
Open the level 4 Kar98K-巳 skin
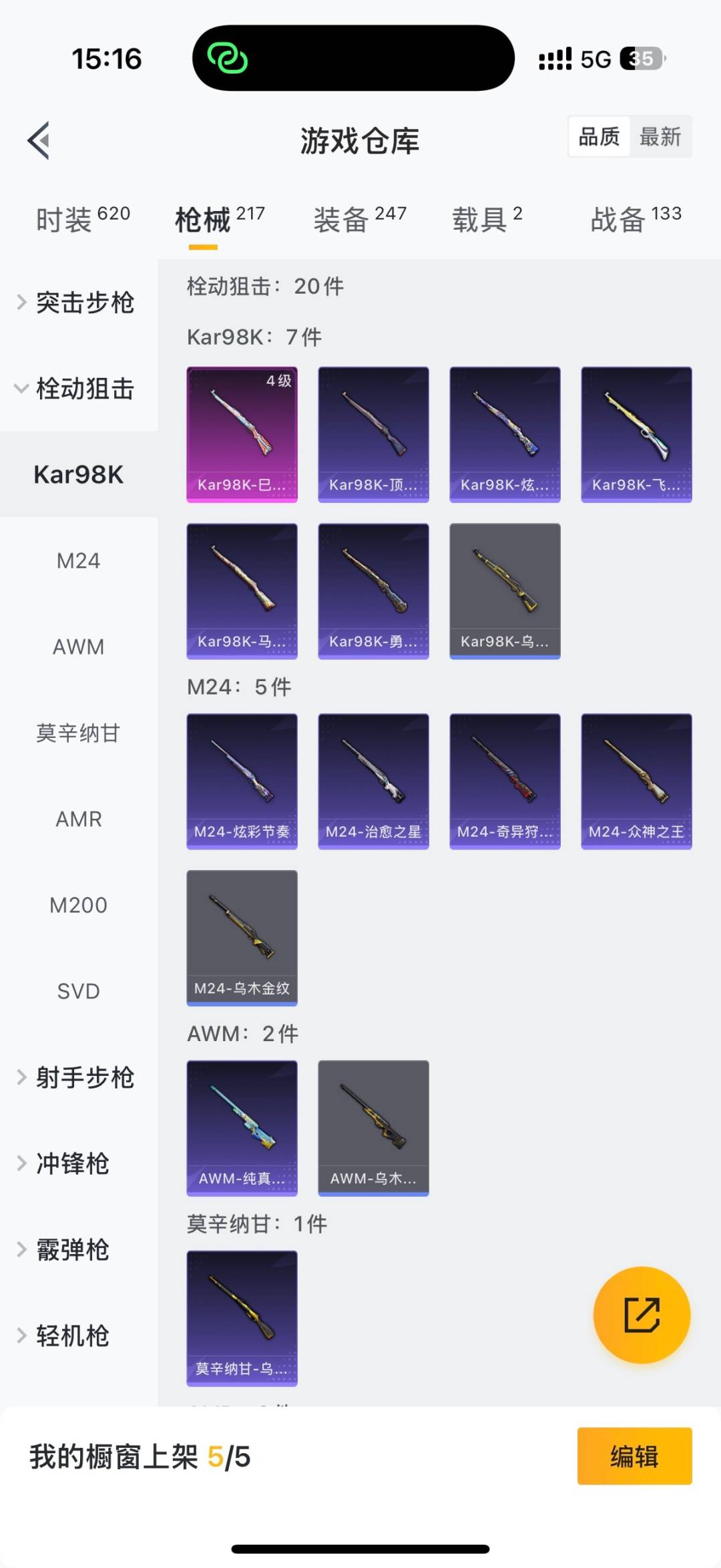pos(242,434)
